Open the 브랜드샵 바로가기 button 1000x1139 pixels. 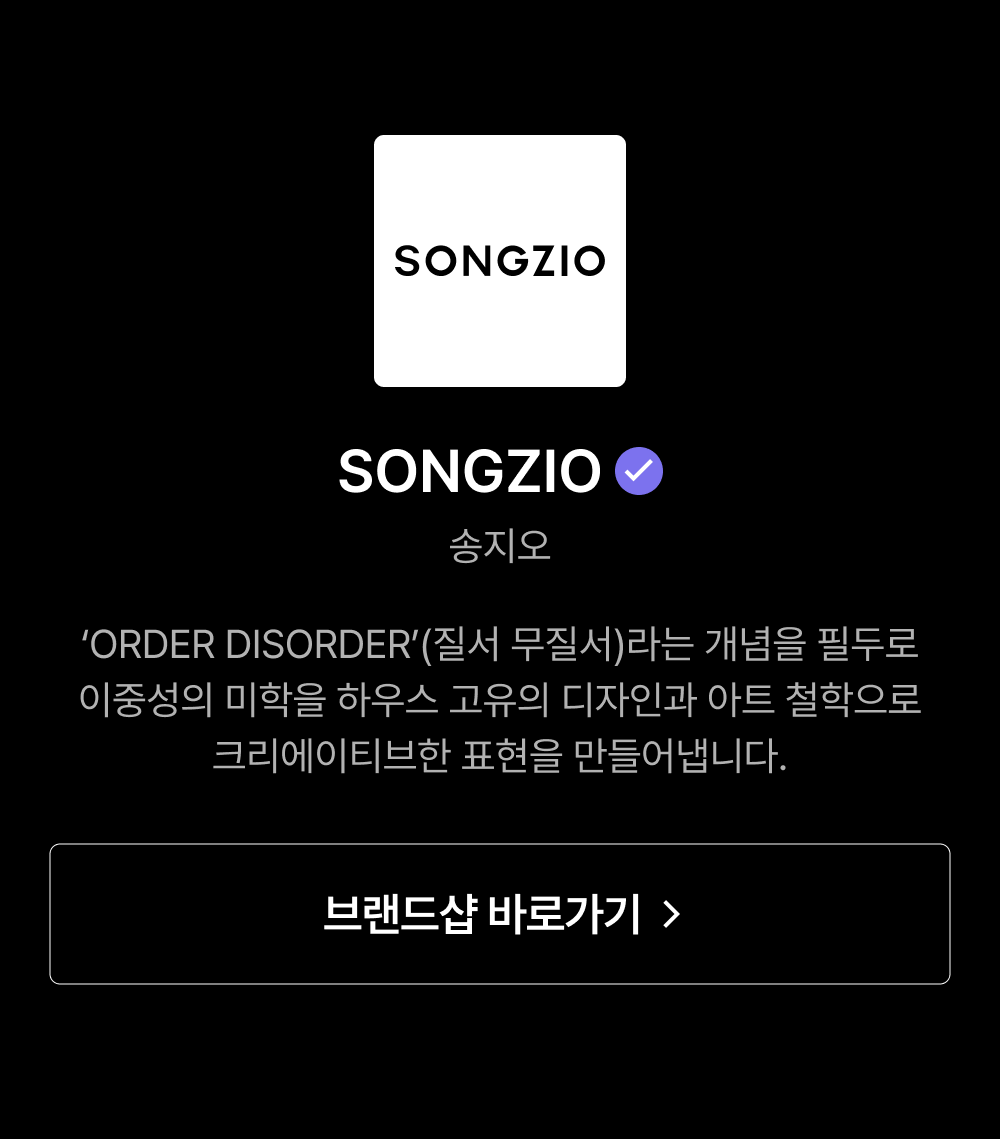pos(500,914)
